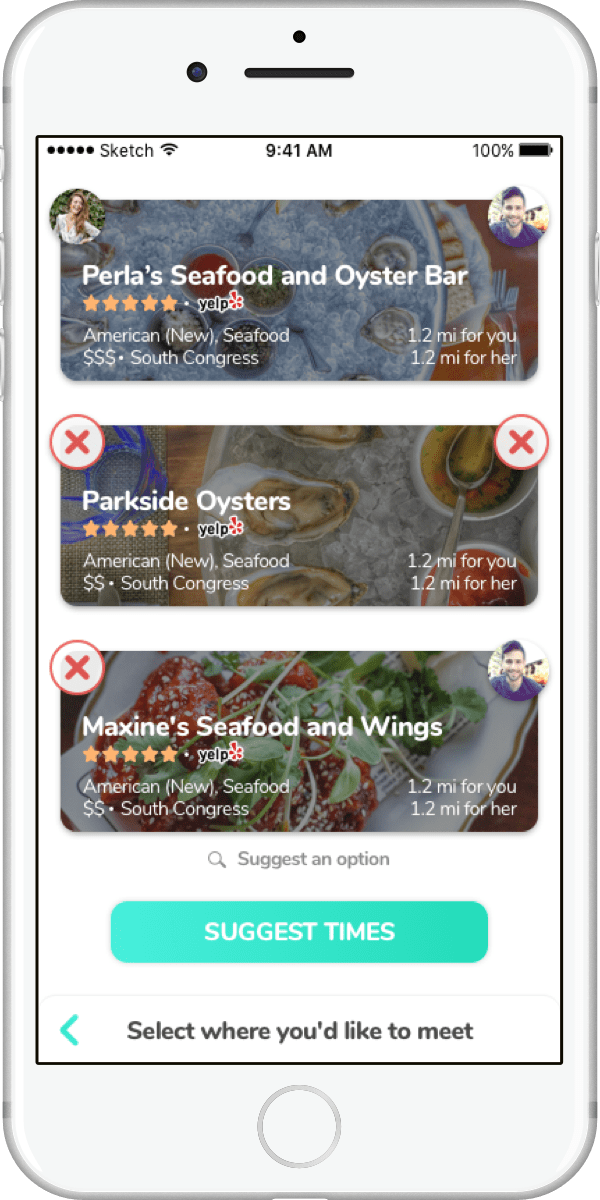This screenshot has width=600, height=1200.
Task: Tap the SUGGEST TIMES button
Action: pyautogui.click(x=299, y=932)
